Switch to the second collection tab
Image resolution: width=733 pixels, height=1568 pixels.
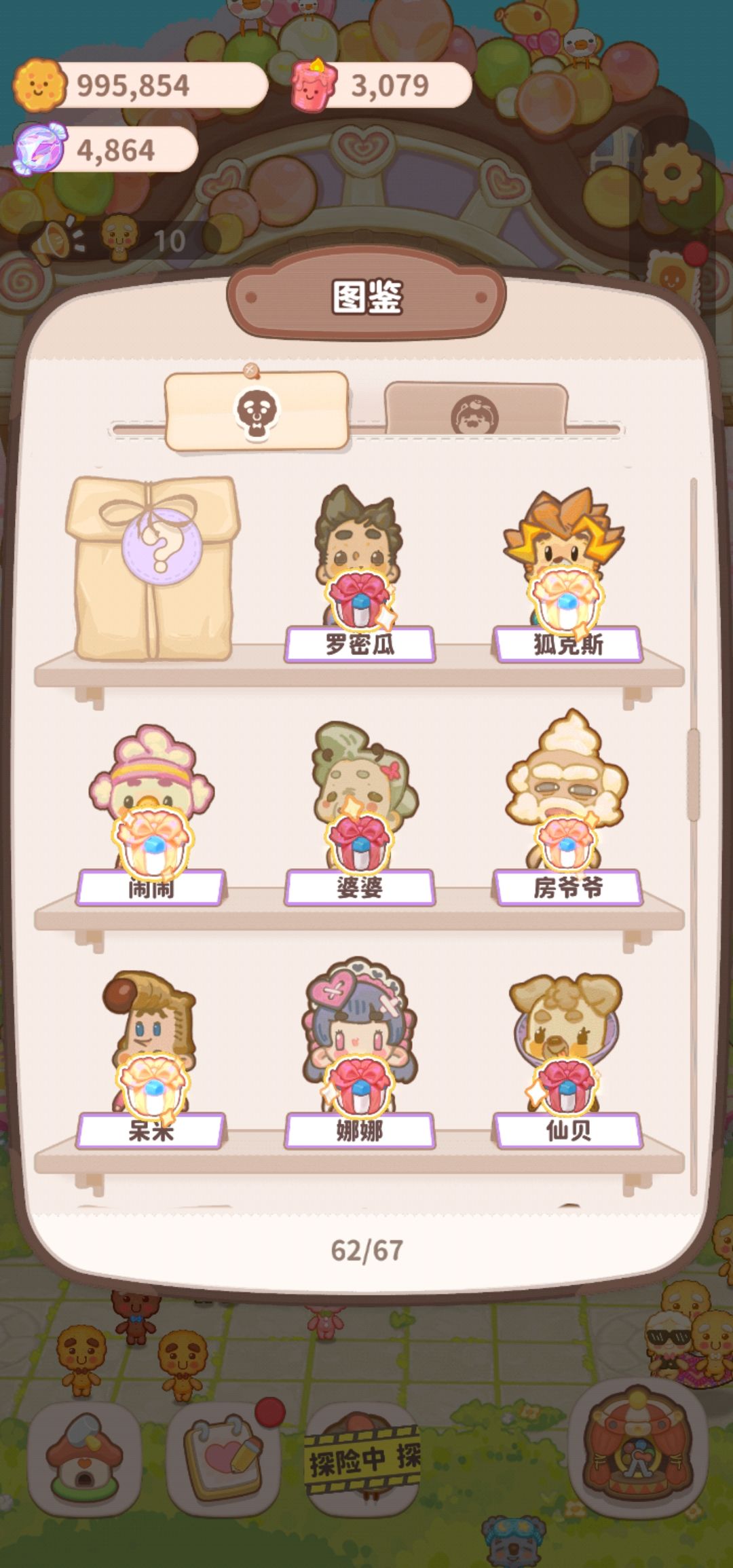(x=476, y=409)
